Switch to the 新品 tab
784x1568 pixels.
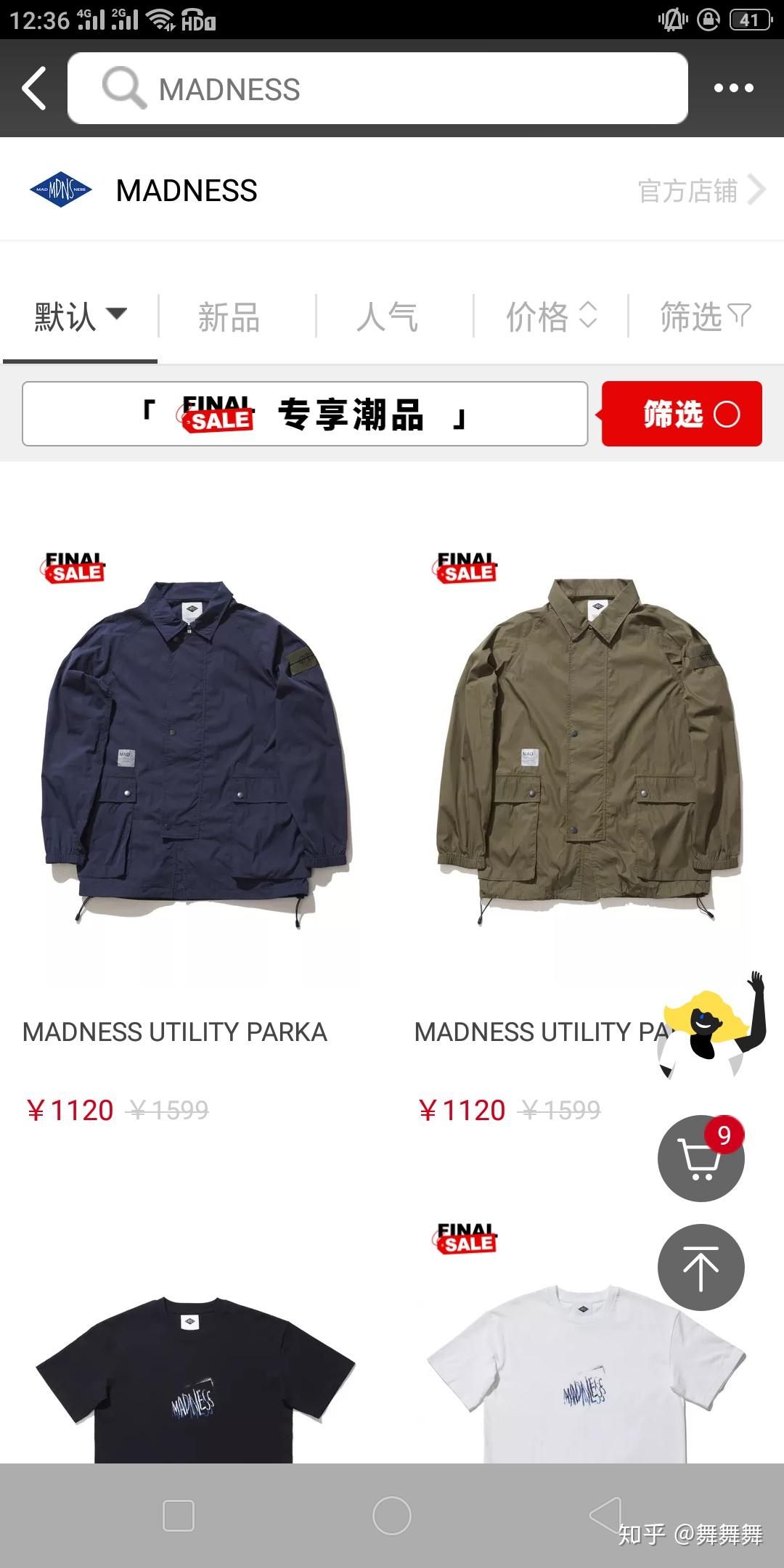coord(229,317)
